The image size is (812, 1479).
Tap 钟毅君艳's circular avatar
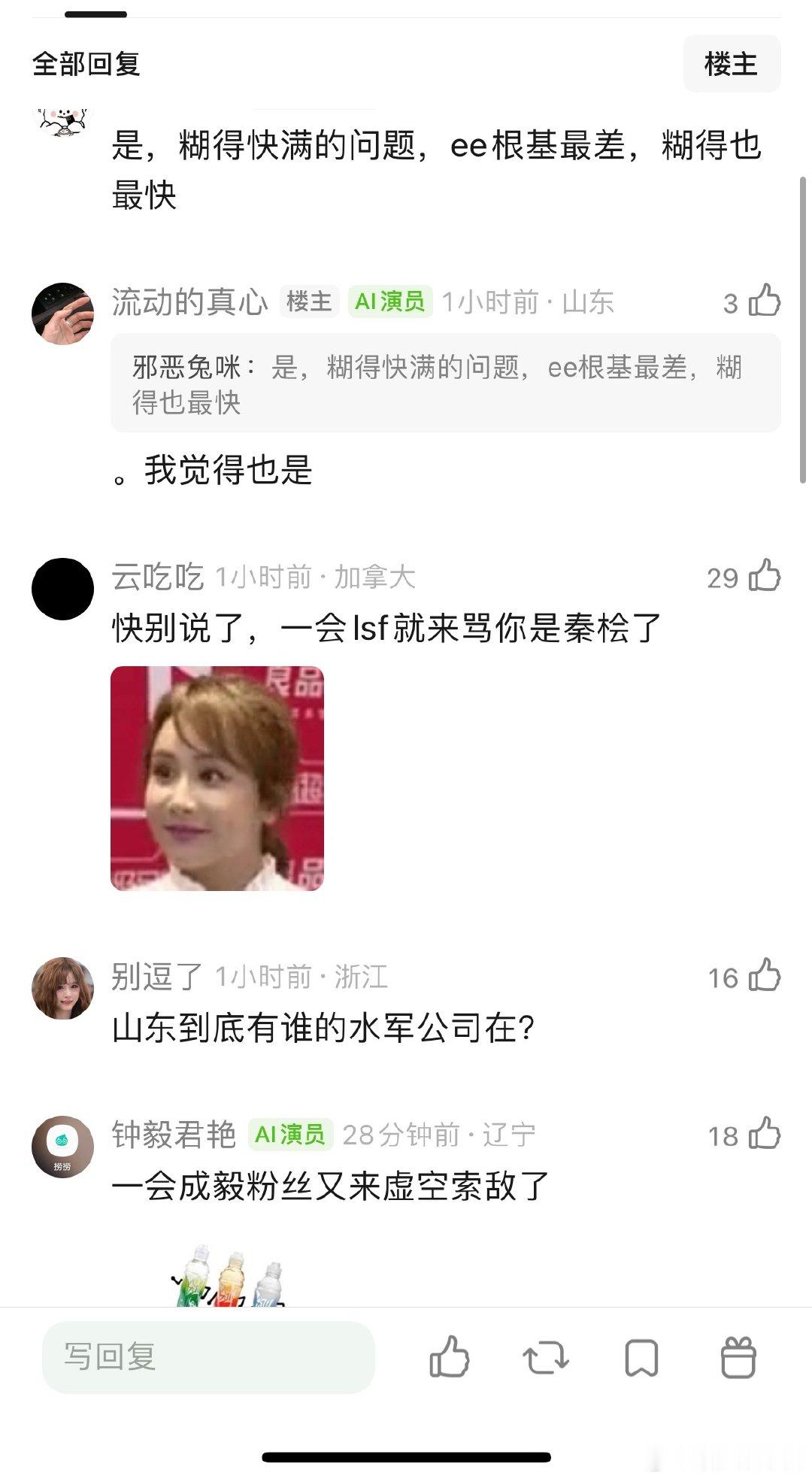coord(63,1148)
